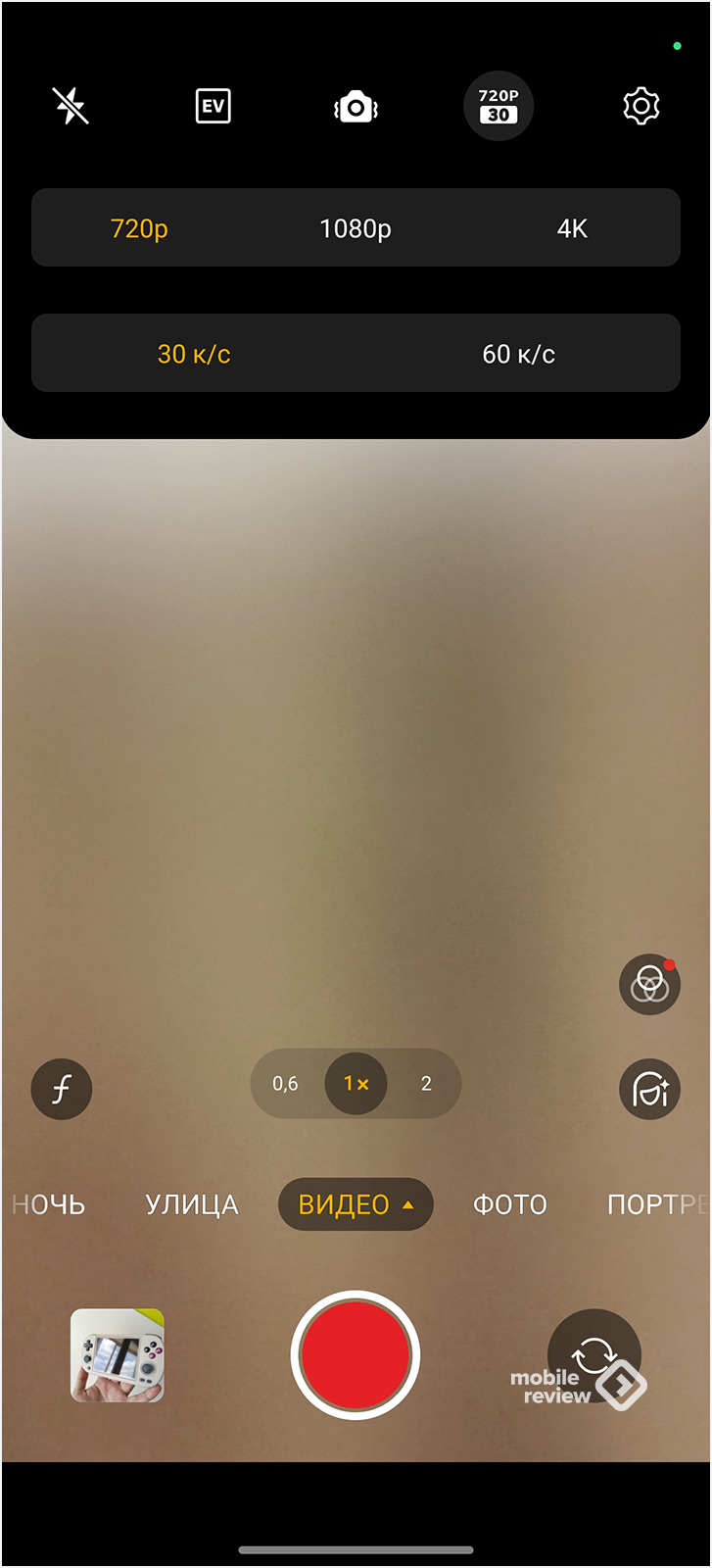Switch to УЛИЦА mode

point(192,1204)
